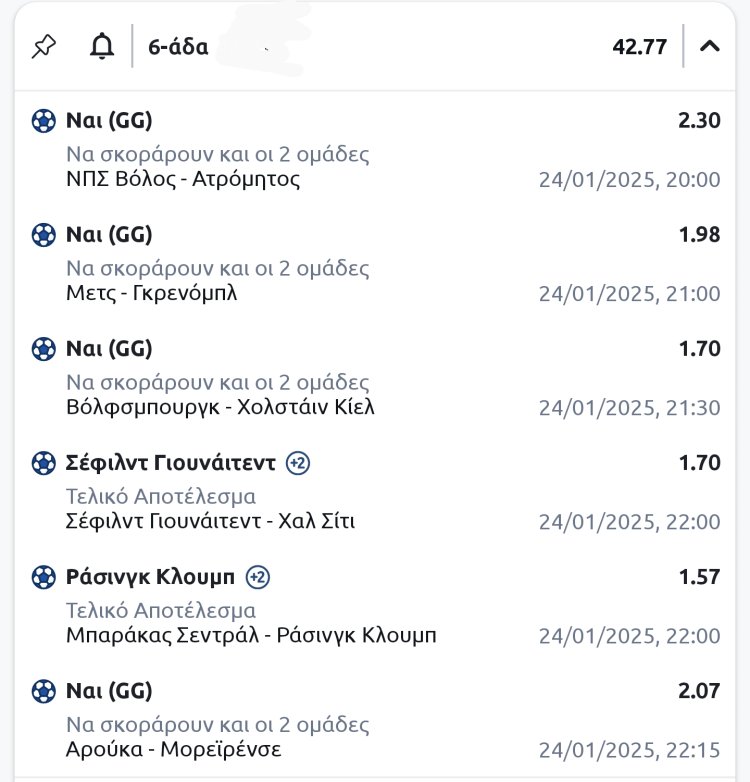750x782 pixels.
Task: Tap the +2 badge next to Ράσινγκ Κλουμπ
Action: (258, 577)
